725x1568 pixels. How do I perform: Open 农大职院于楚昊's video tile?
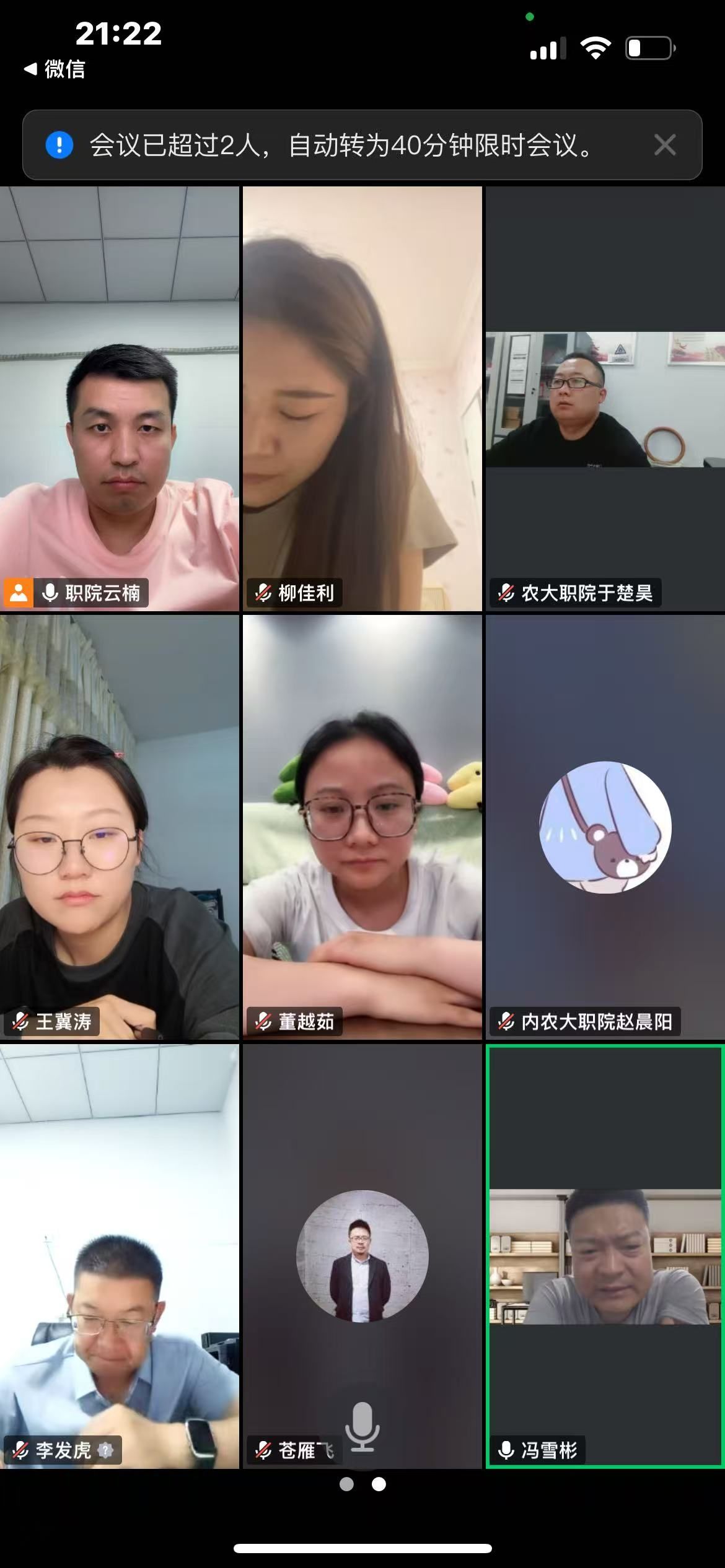(605, 399)
